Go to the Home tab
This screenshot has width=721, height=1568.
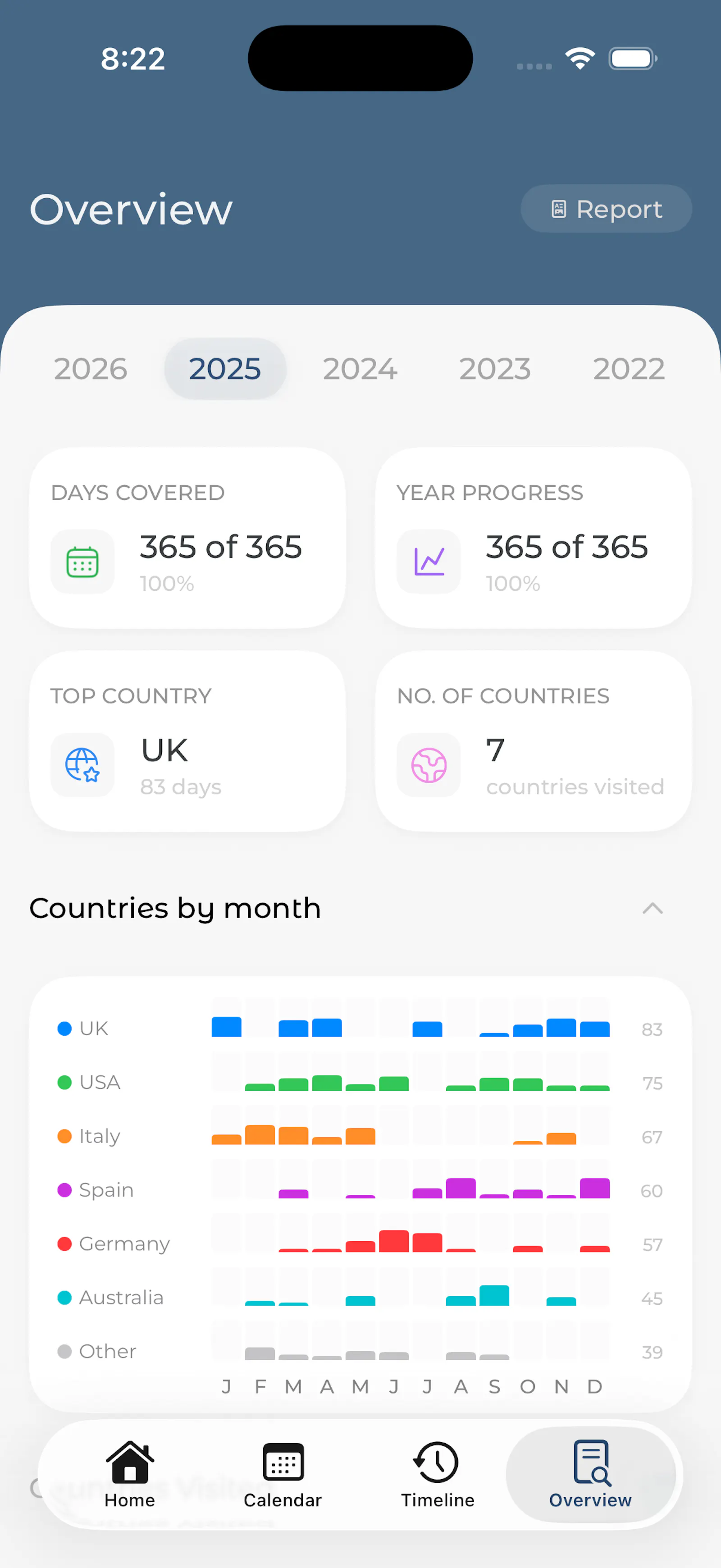130,1474
